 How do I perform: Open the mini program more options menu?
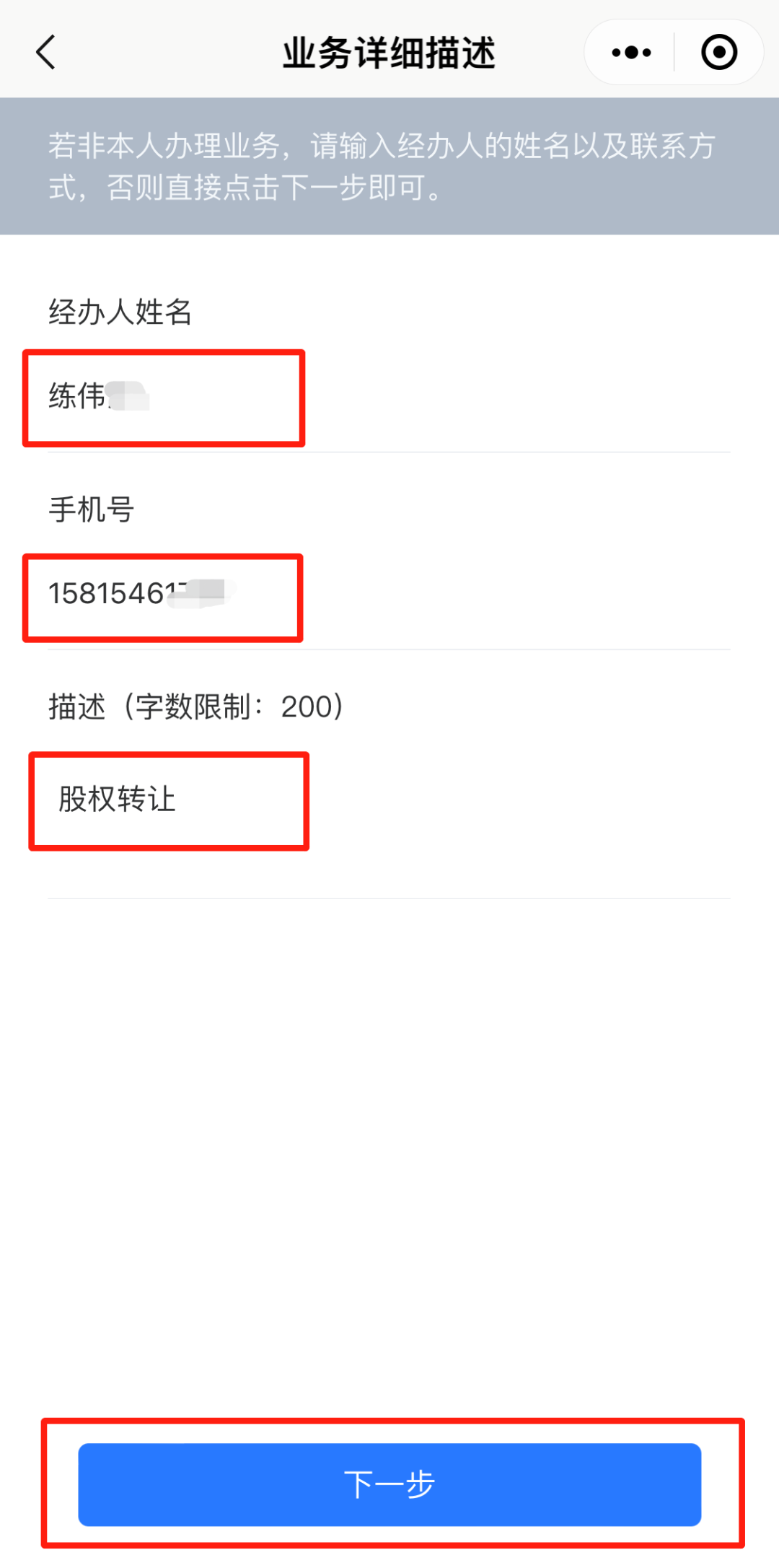(631, 53)
